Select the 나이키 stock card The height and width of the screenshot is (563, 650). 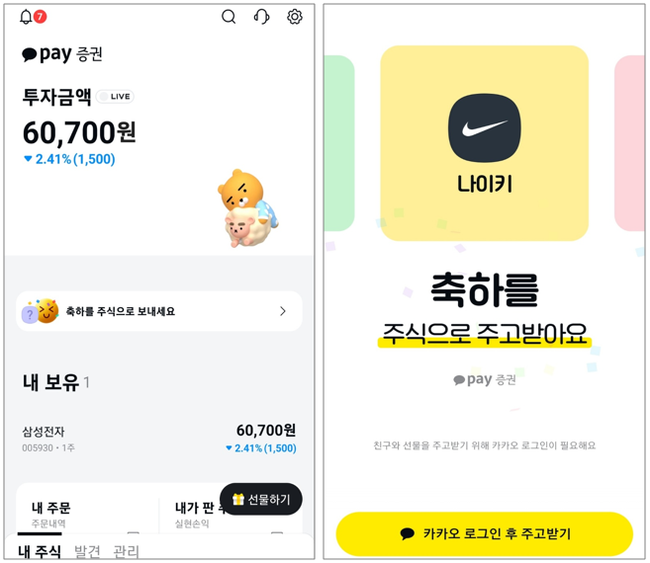(484, 142)
